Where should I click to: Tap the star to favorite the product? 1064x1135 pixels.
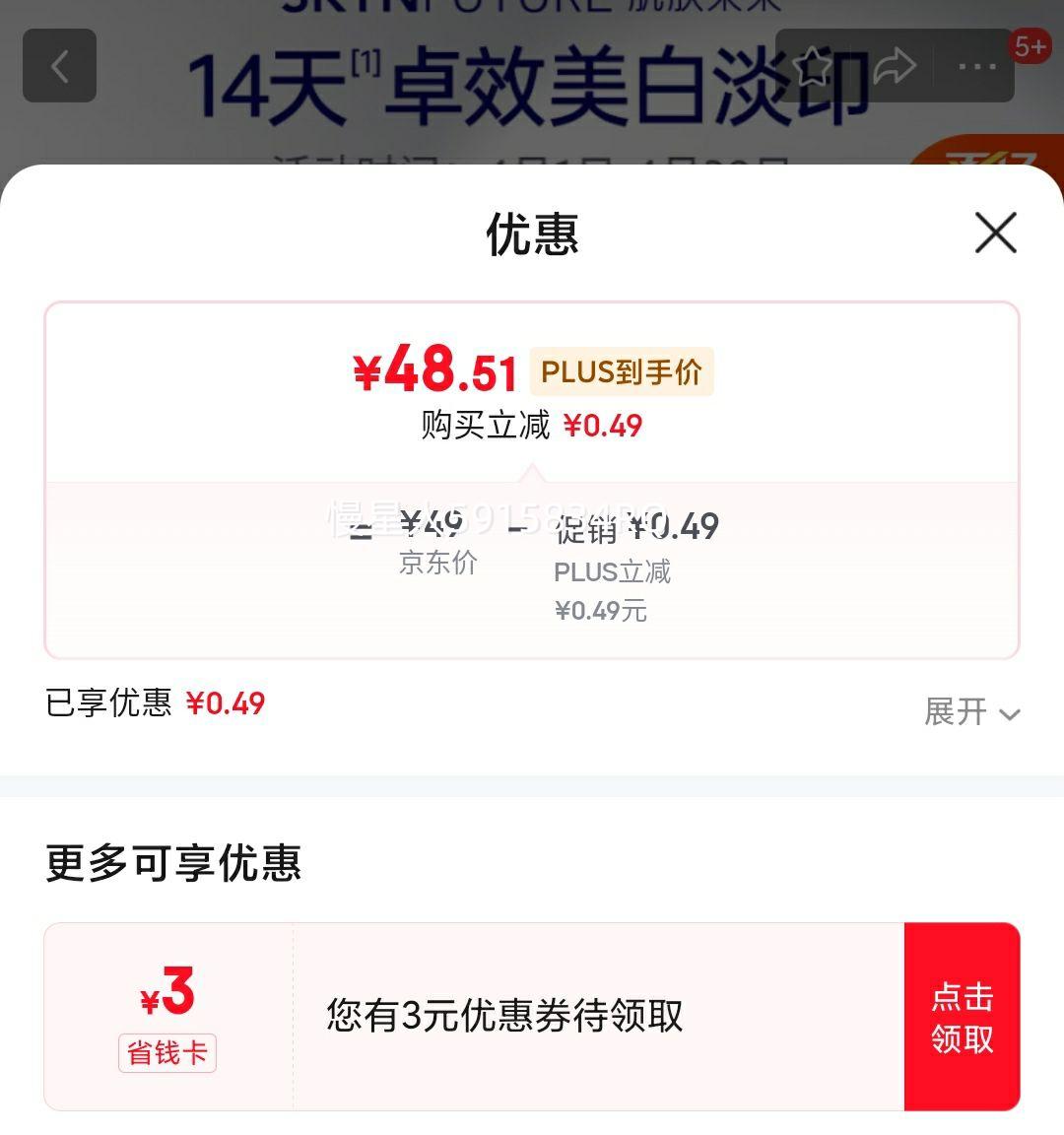814,67
